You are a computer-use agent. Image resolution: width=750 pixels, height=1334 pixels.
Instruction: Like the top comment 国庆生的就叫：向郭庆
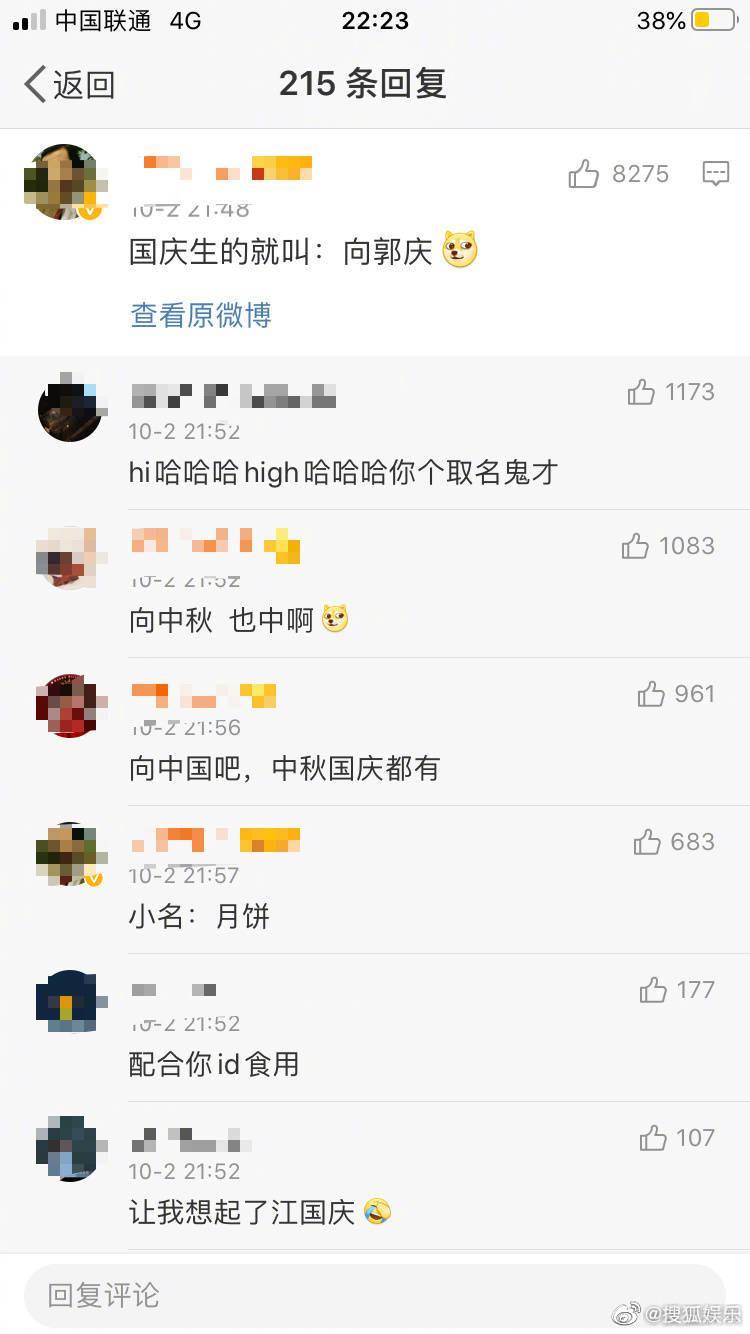tap(584, 175)
